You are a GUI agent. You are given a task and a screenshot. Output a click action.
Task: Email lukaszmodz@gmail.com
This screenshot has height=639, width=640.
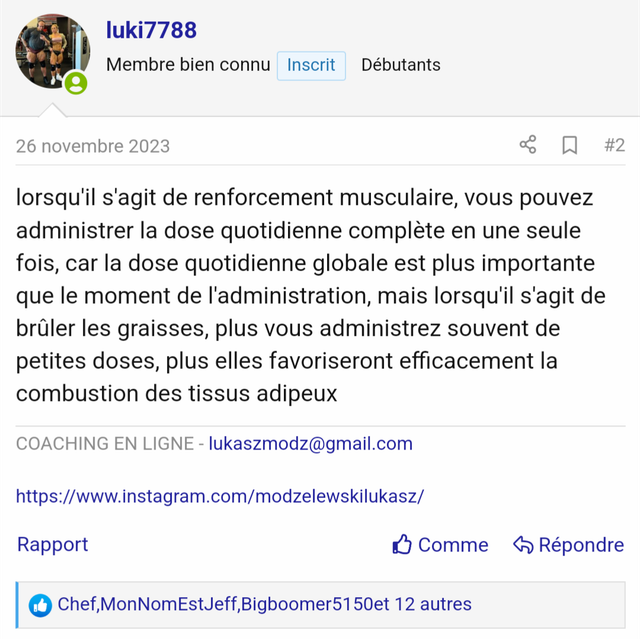[x=310, y=443]
